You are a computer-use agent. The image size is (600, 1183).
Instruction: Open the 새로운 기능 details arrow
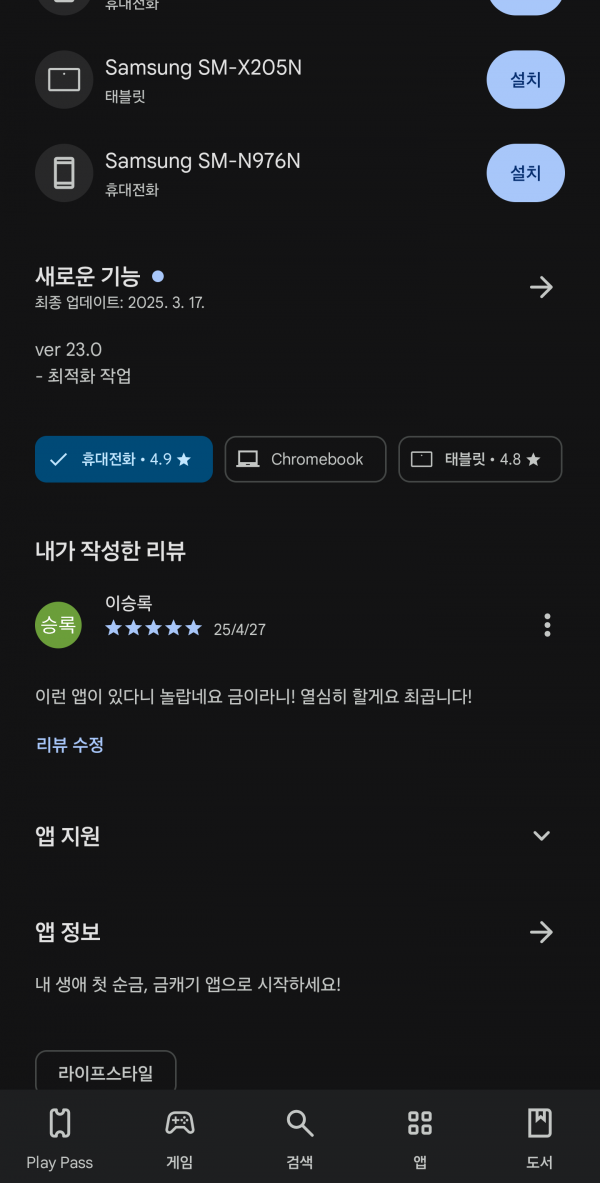click(x=541, y=287)
